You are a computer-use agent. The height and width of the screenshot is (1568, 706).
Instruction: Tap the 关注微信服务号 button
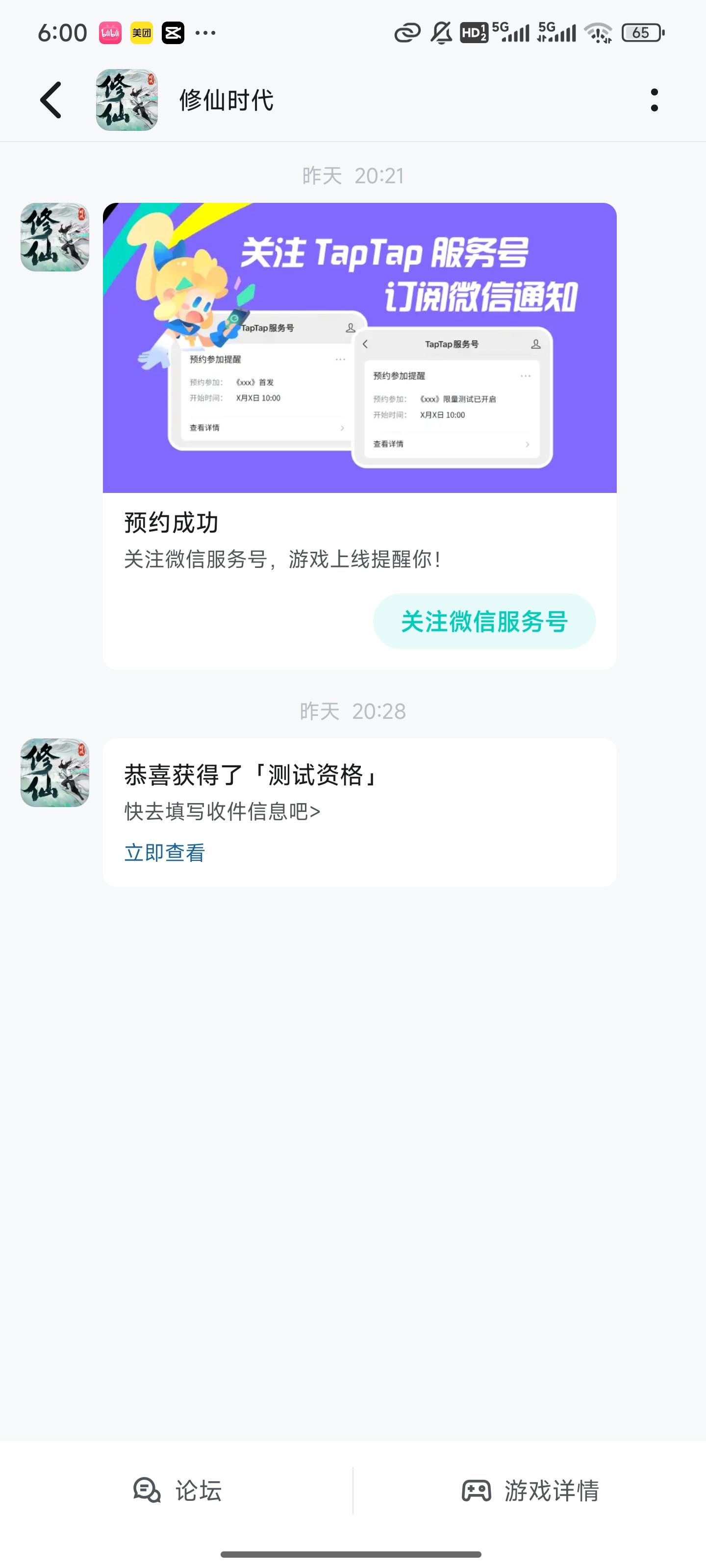click(x=484, y=621)
